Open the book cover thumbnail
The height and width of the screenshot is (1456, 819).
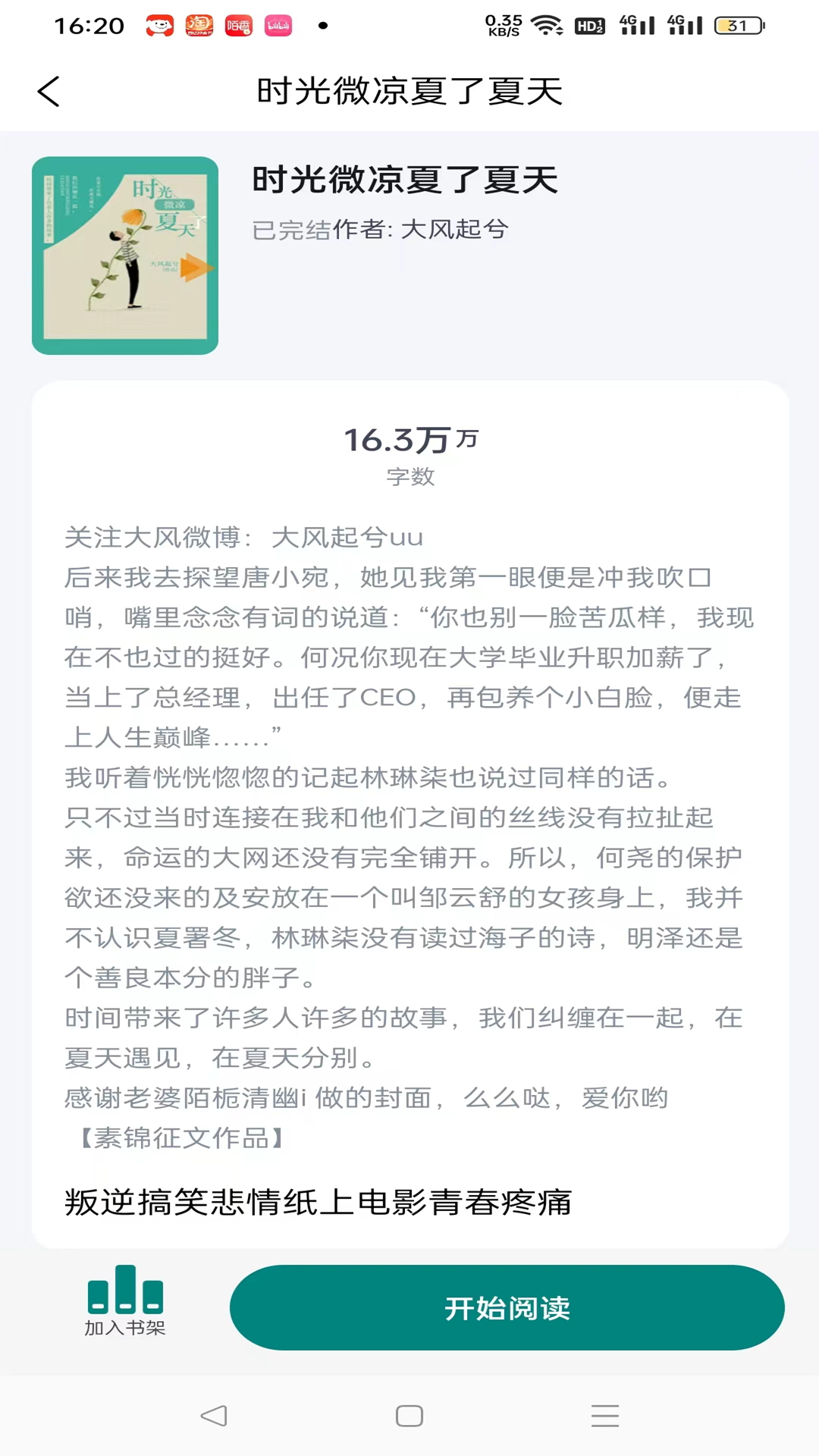pyautogui.click(x=125, y=254)
